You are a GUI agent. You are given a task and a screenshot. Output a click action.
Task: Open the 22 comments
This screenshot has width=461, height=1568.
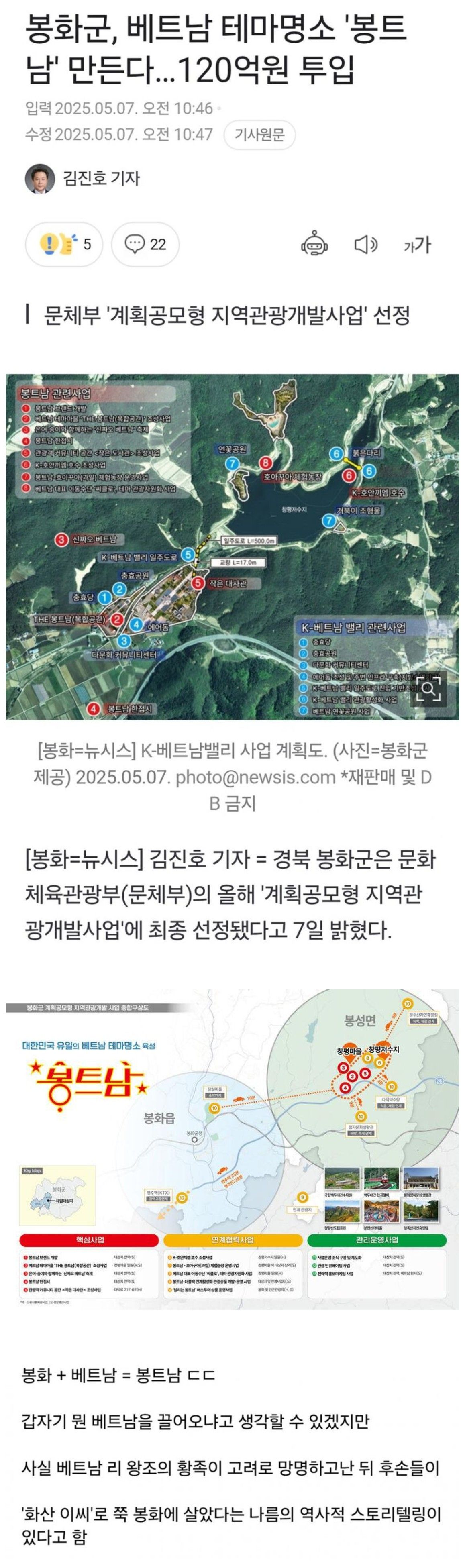coord(145,244)
